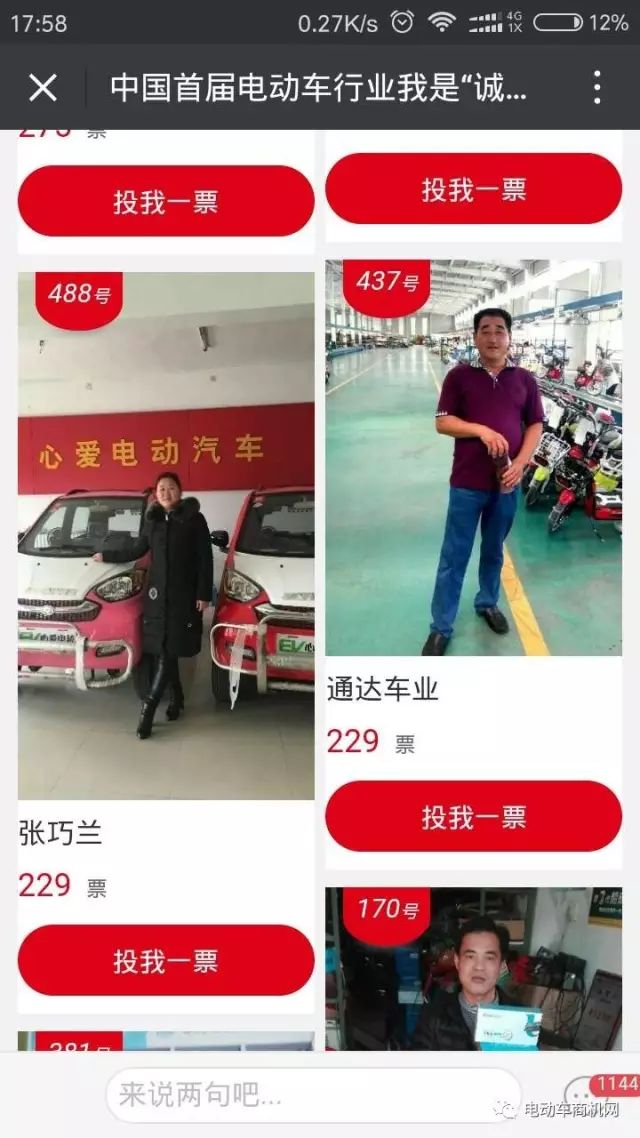Tap the 来说两句吧 comment field
The width and height of the screenshot is (640, 1138).
pyautogui.click(x=312, y=1094)
